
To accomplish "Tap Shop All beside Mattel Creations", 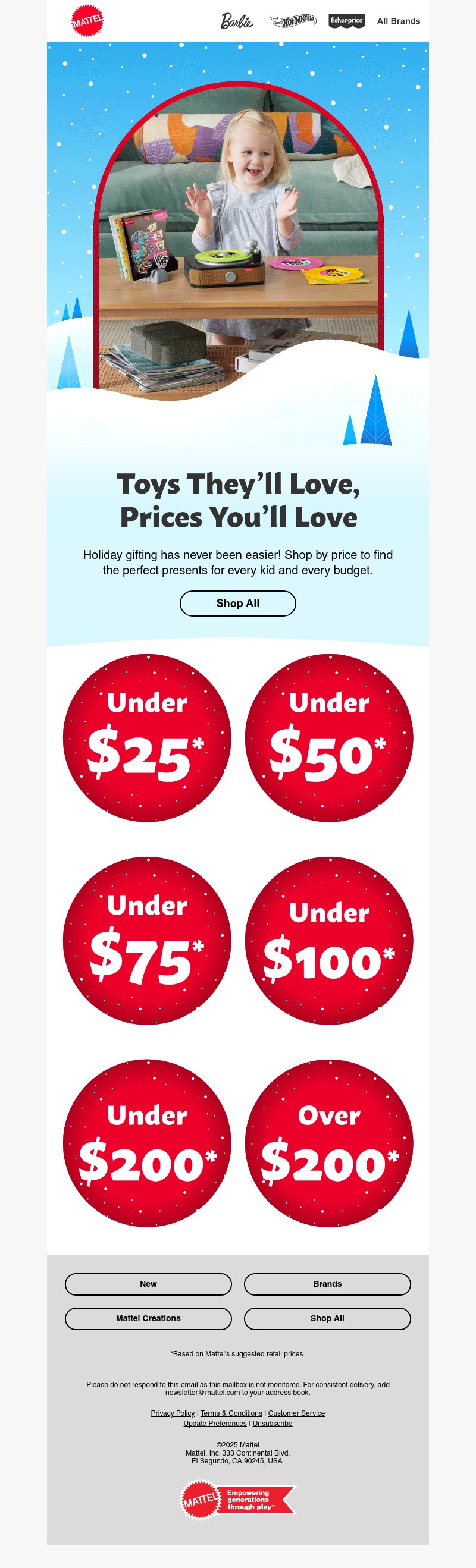I will (x=327, y=1318).
